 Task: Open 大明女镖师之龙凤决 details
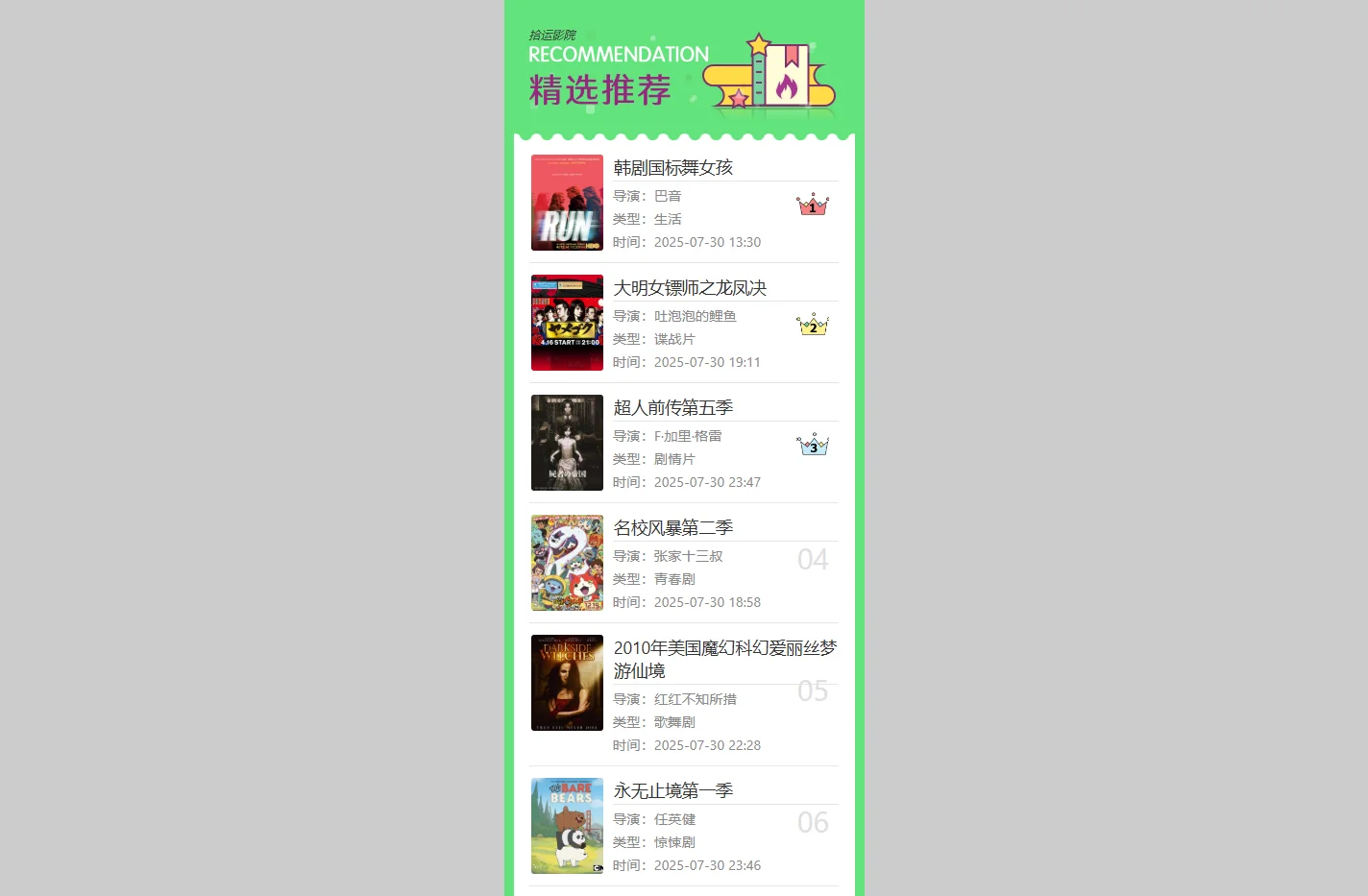(x=690, y=288)
